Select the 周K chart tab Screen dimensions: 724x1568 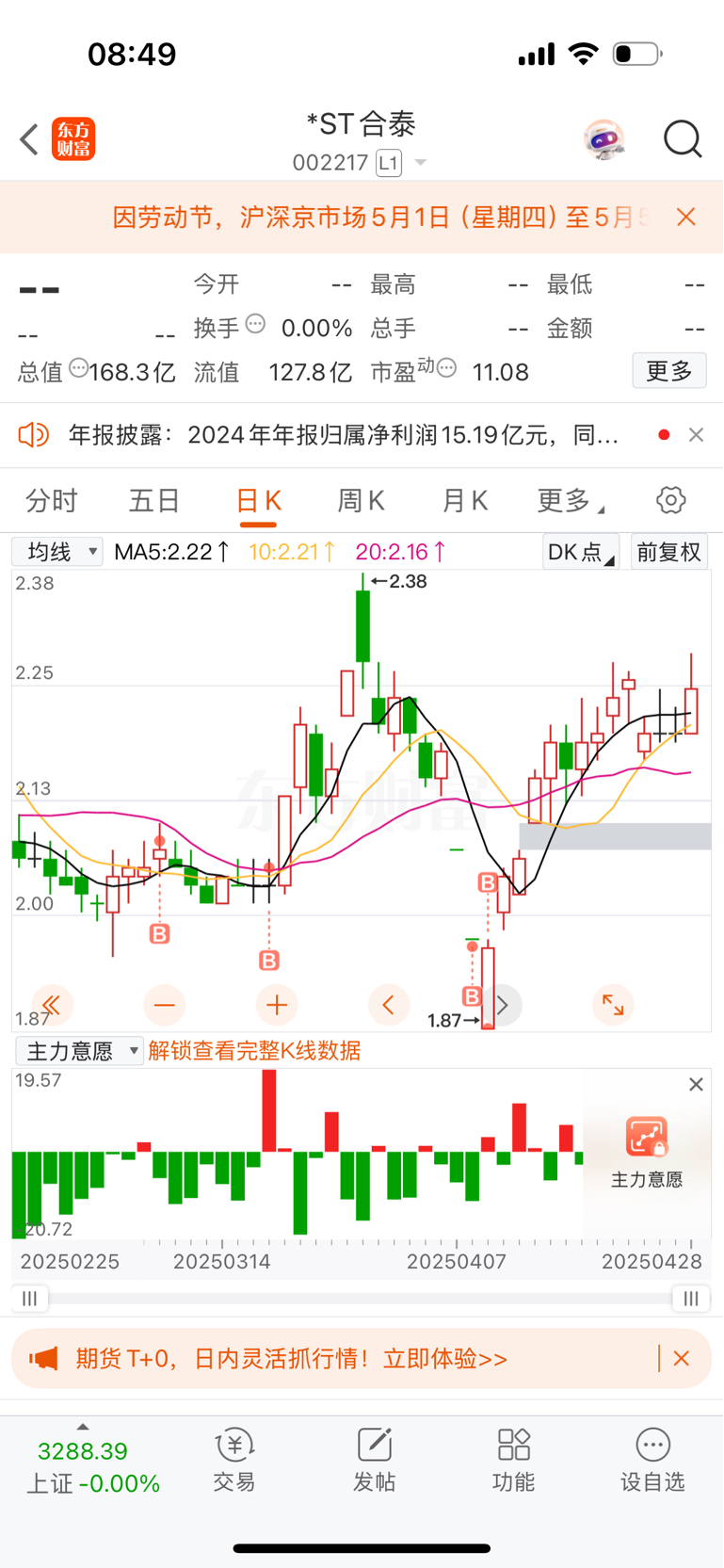click(362, 500)
